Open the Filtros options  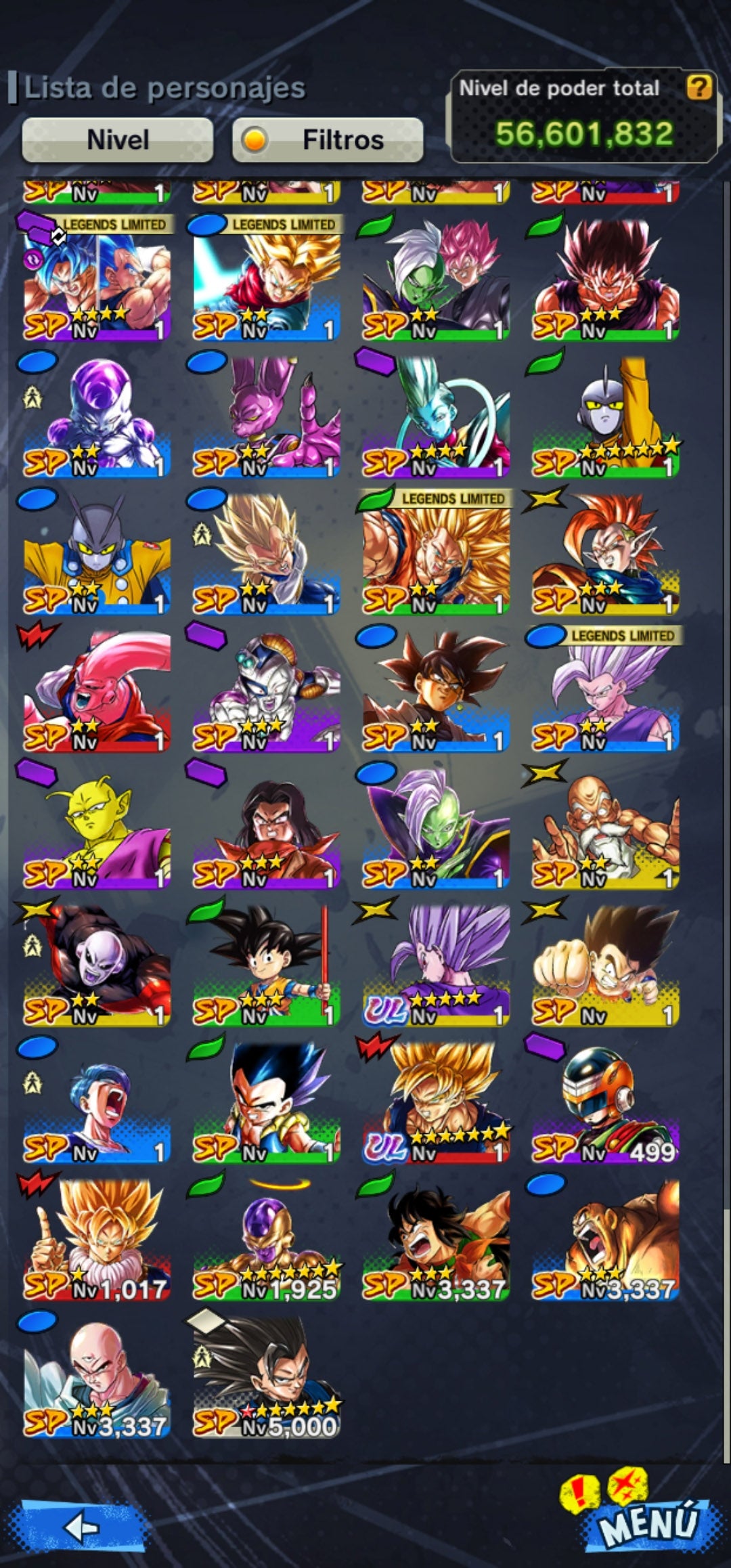click(x=328, y=140)
